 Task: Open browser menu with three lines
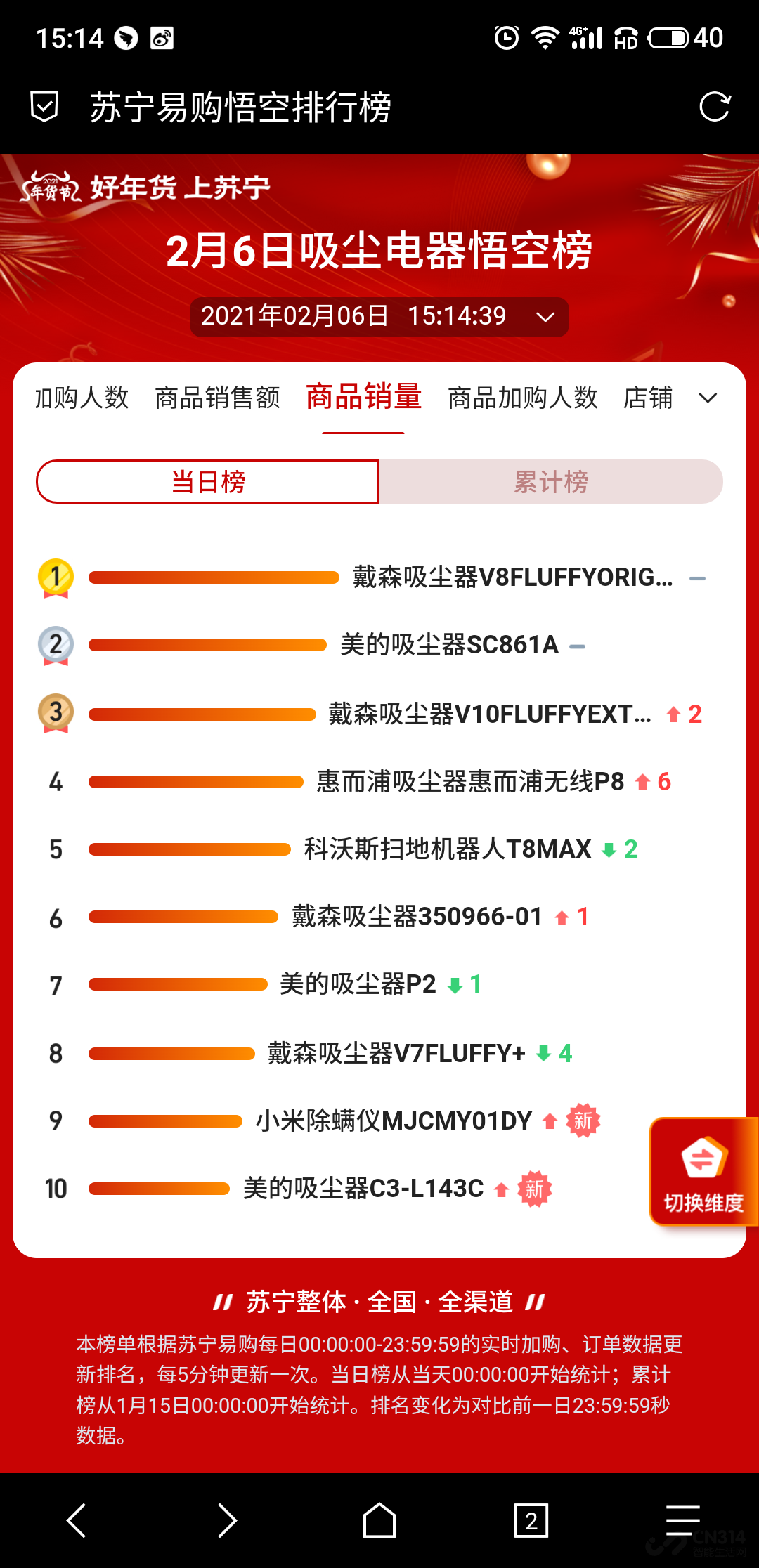(x=682, y=1521)
